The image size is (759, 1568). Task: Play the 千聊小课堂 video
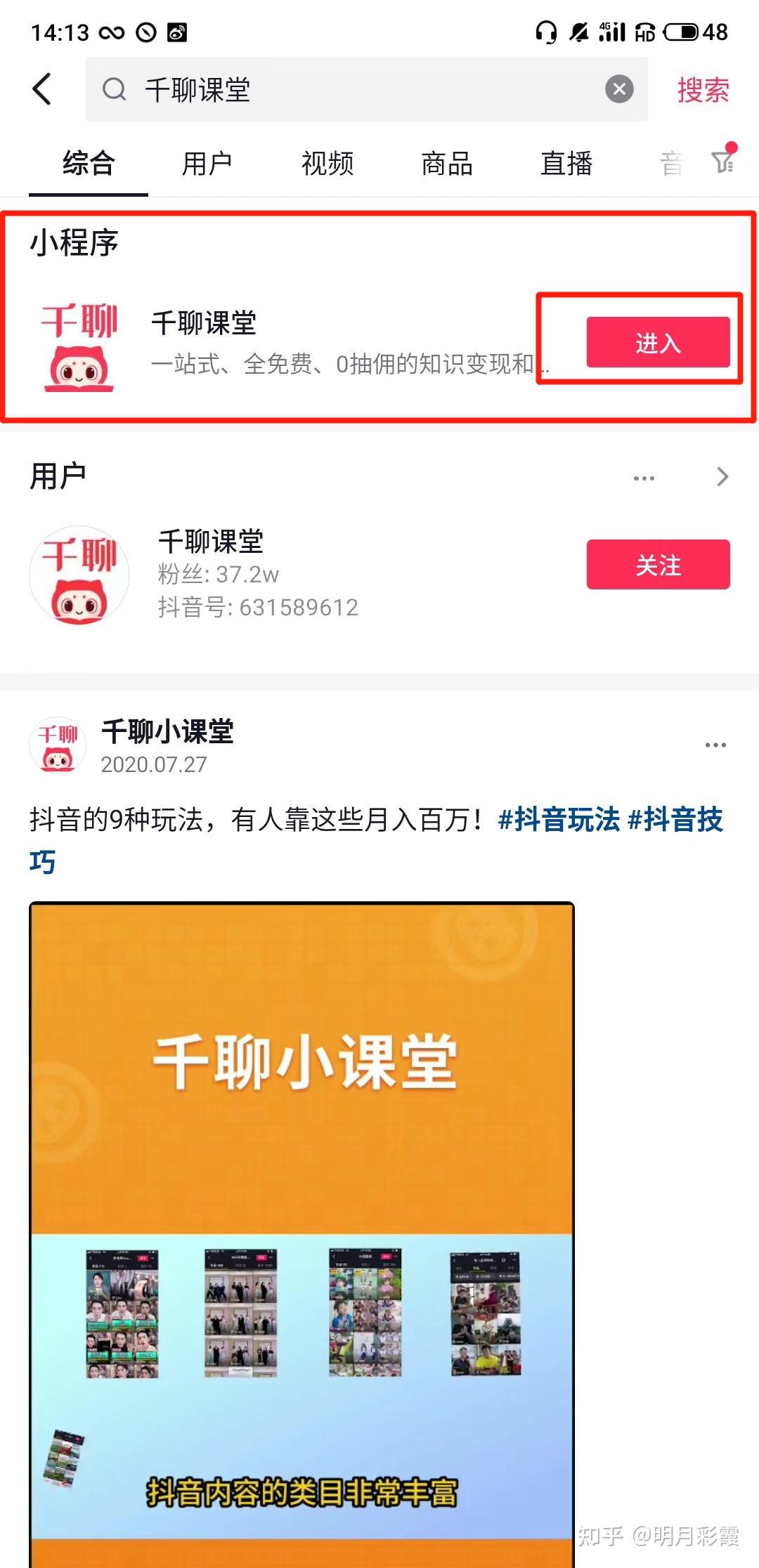point(301,1229)
